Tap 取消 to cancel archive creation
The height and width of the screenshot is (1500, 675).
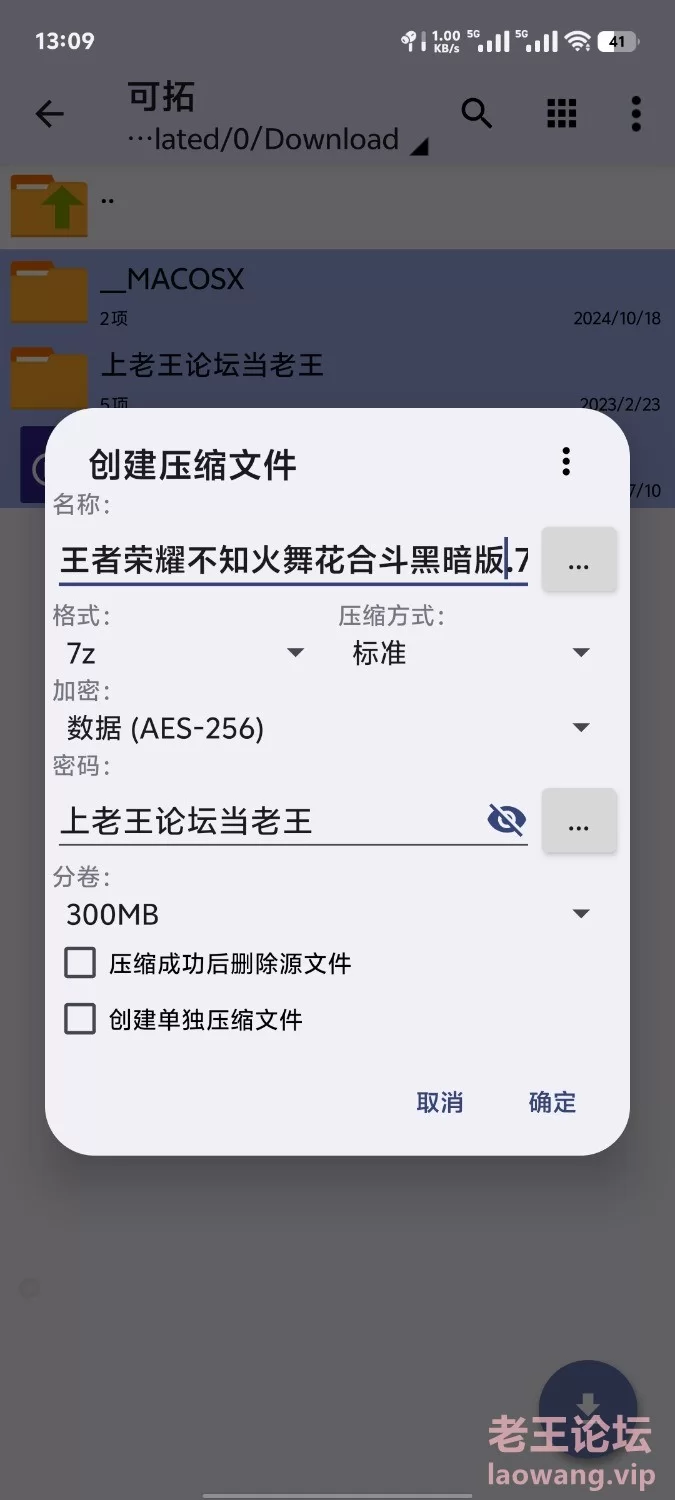(440, 1102)
